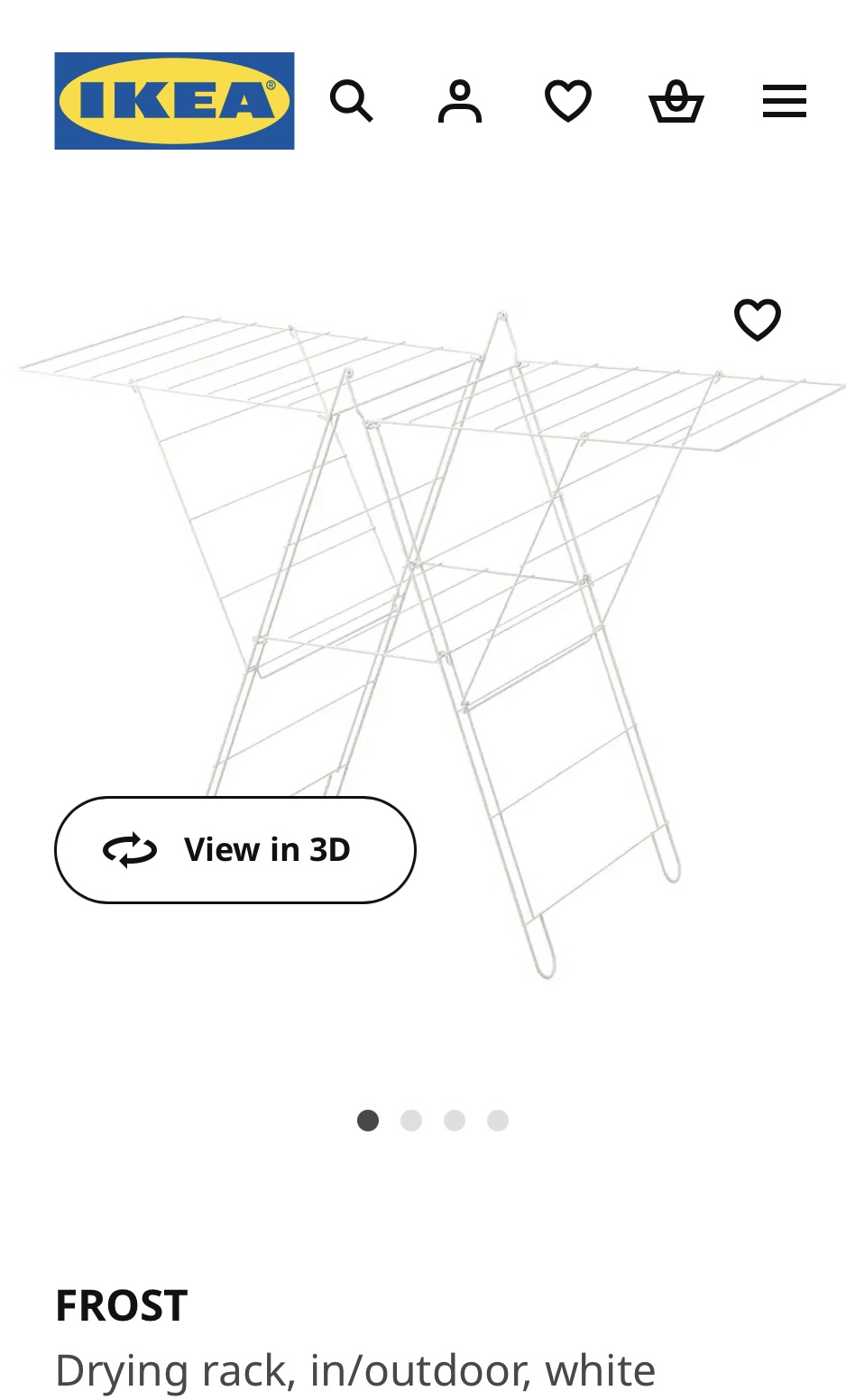Tap View in 3D button
The height and width of the screenshot is (1400, 846).
tap(235, 849)
